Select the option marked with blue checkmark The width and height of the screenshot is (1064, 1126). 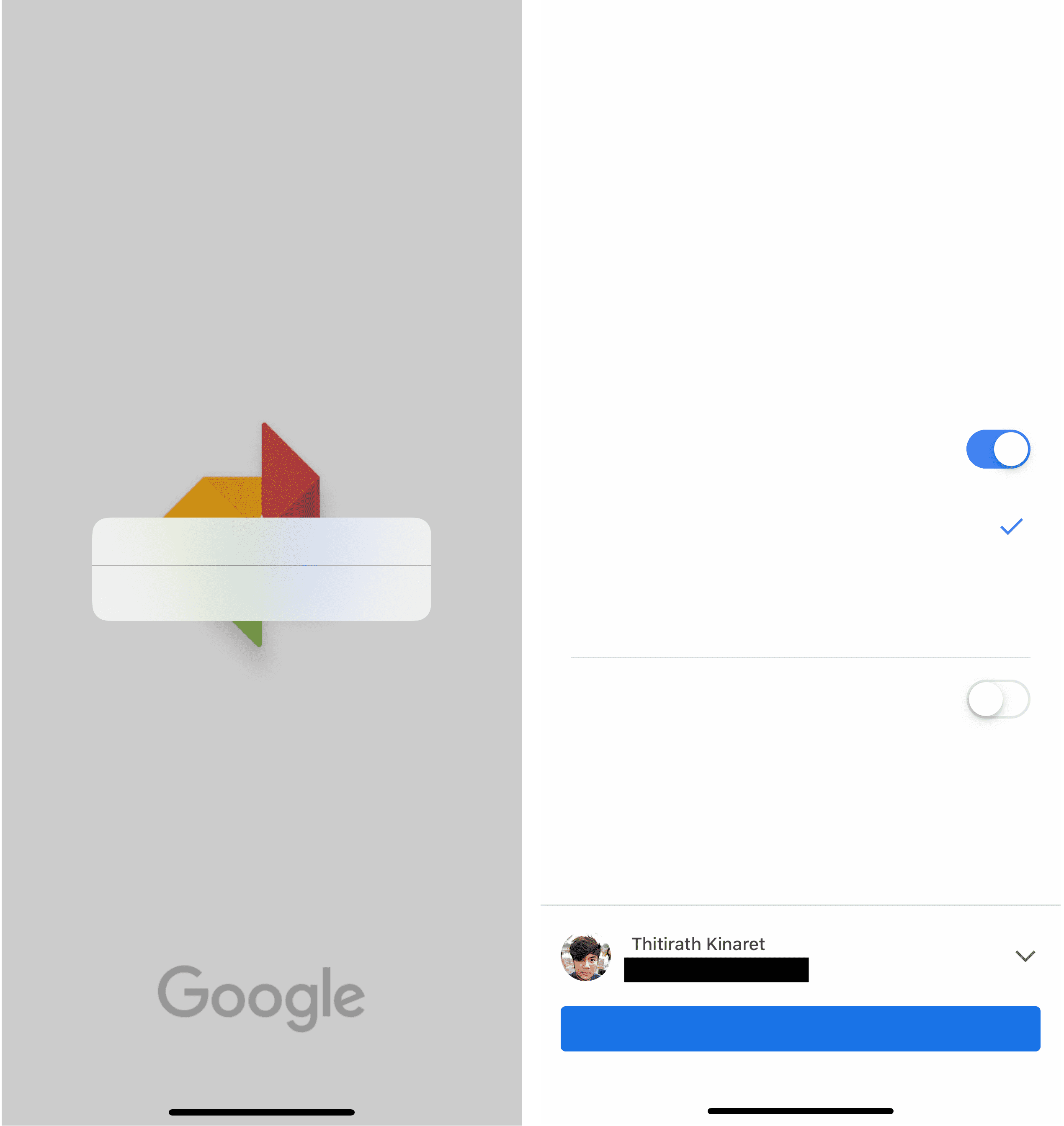tap(1011, 526)
